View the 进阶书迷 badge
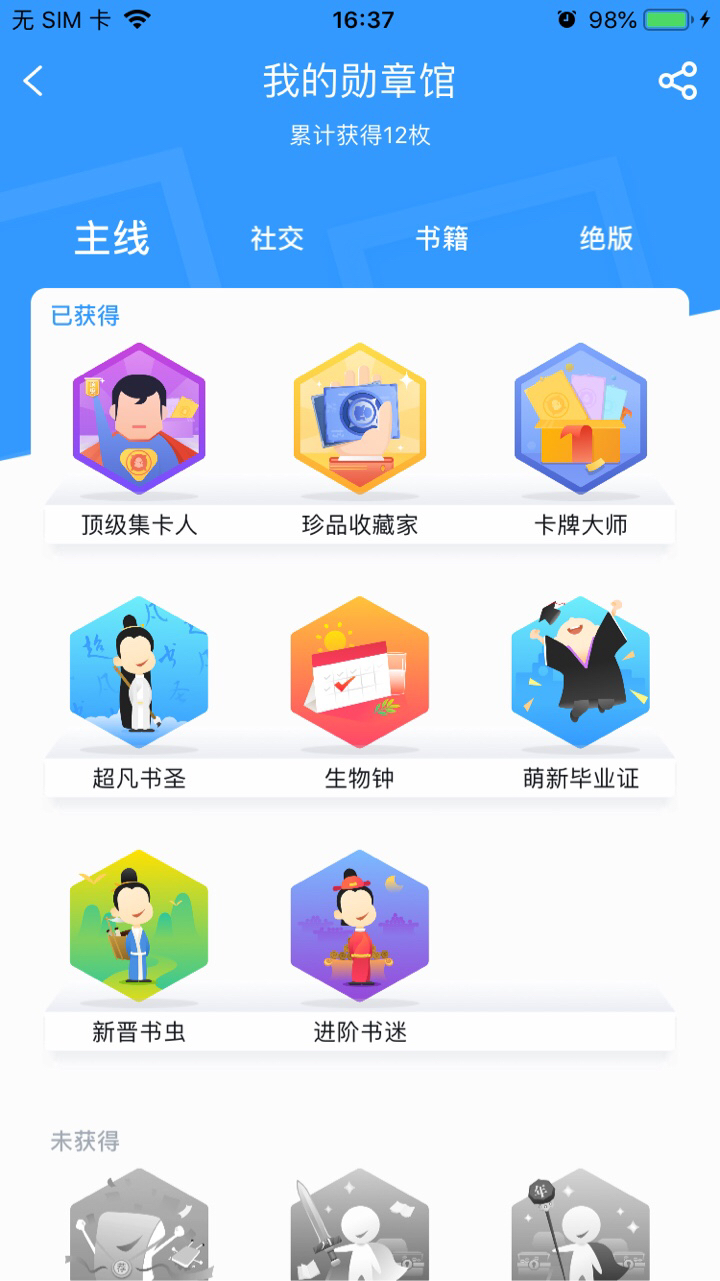This screenshot has width=720, height=1281. coord(360,926)
